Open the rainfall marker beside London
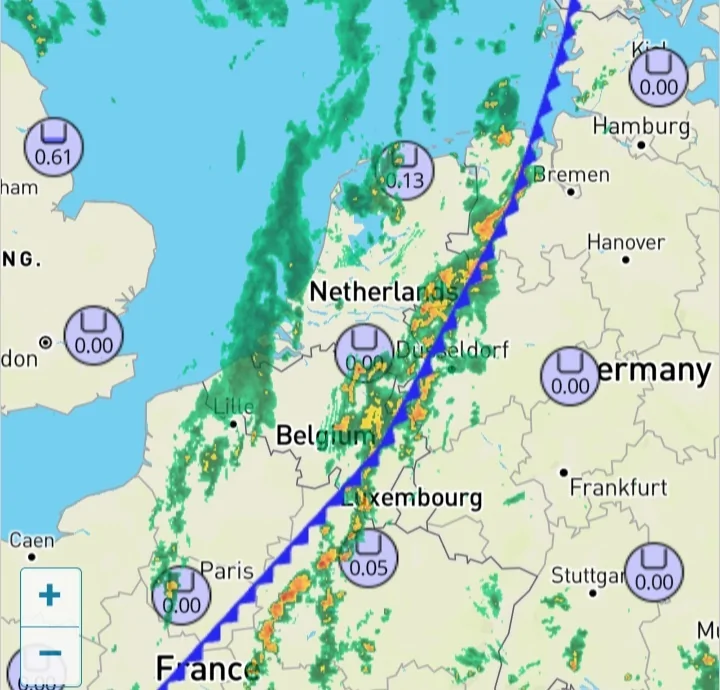 click(94, 336)
